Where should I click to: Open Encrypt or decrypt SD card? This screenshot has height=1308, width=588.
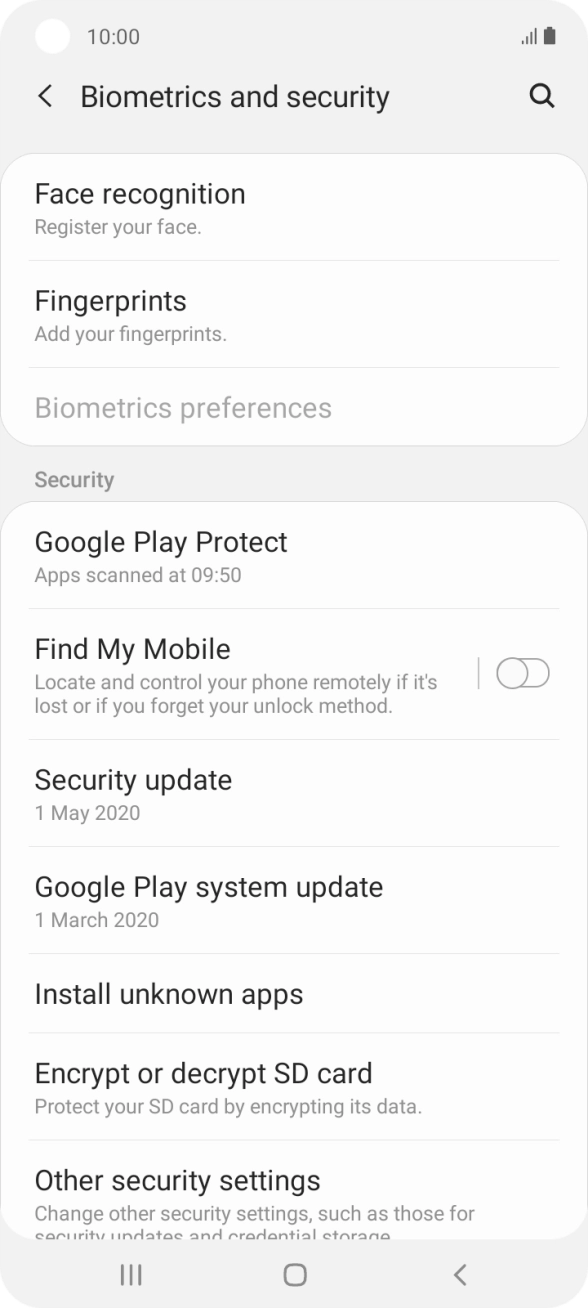(x=294, y=1086)
